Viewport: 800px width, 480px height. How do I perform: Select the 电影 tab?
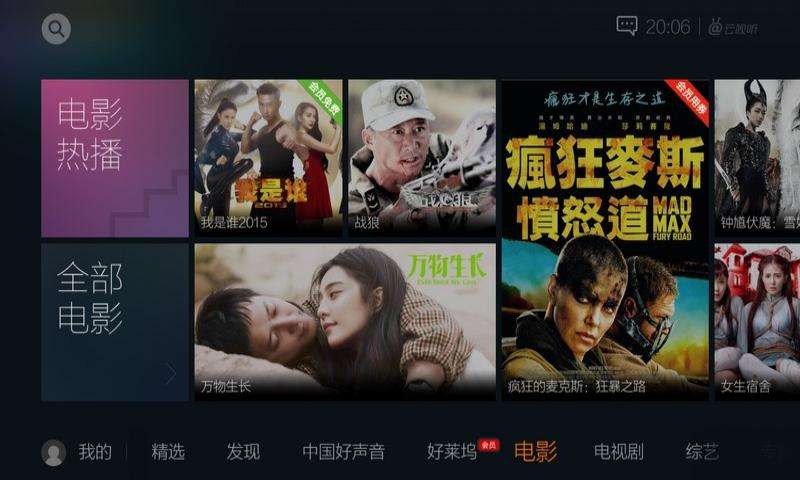click(x=535, y=452)
